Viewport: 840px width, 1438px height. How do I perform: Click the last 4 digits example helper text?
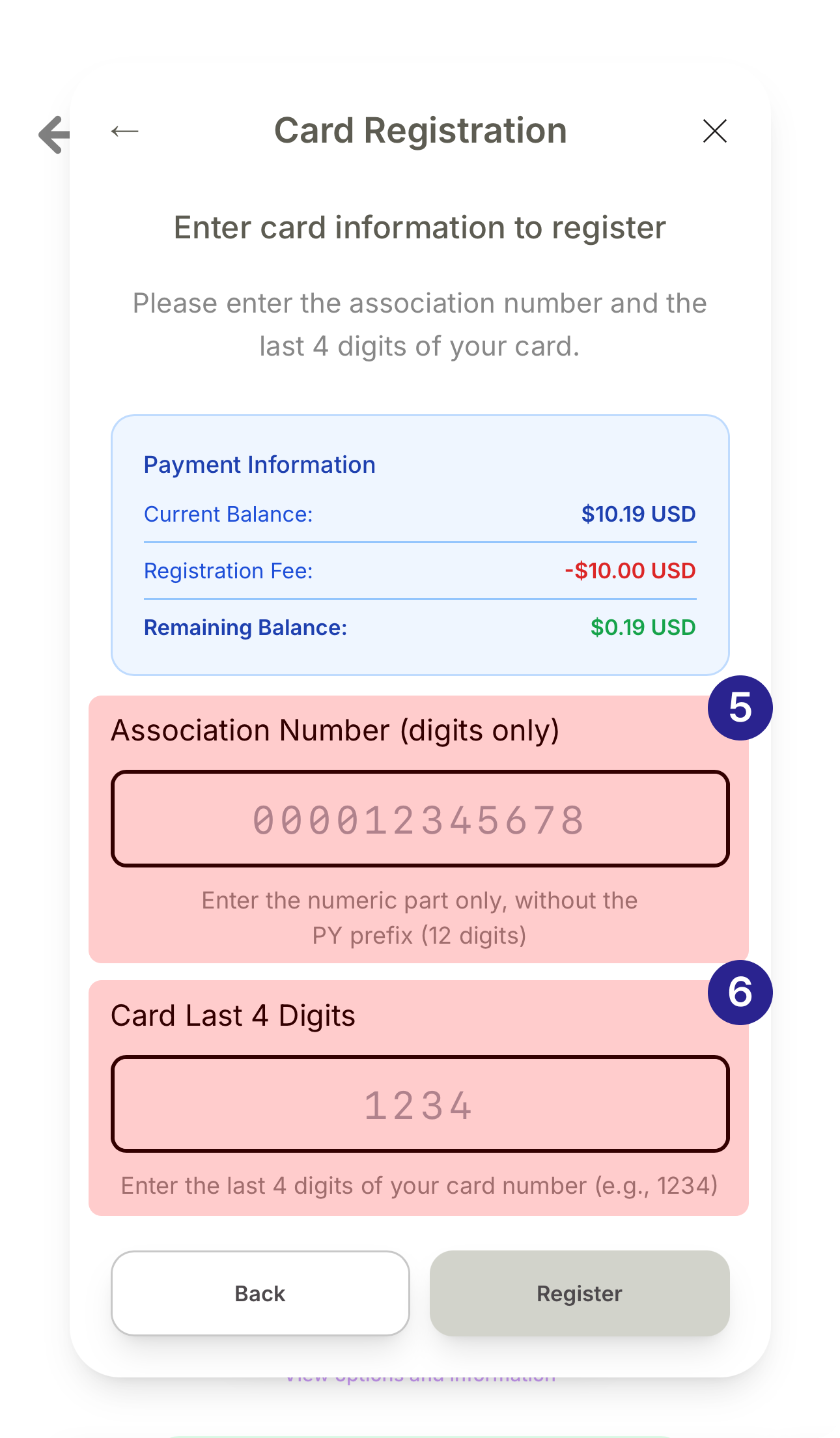click(420, 1186)
